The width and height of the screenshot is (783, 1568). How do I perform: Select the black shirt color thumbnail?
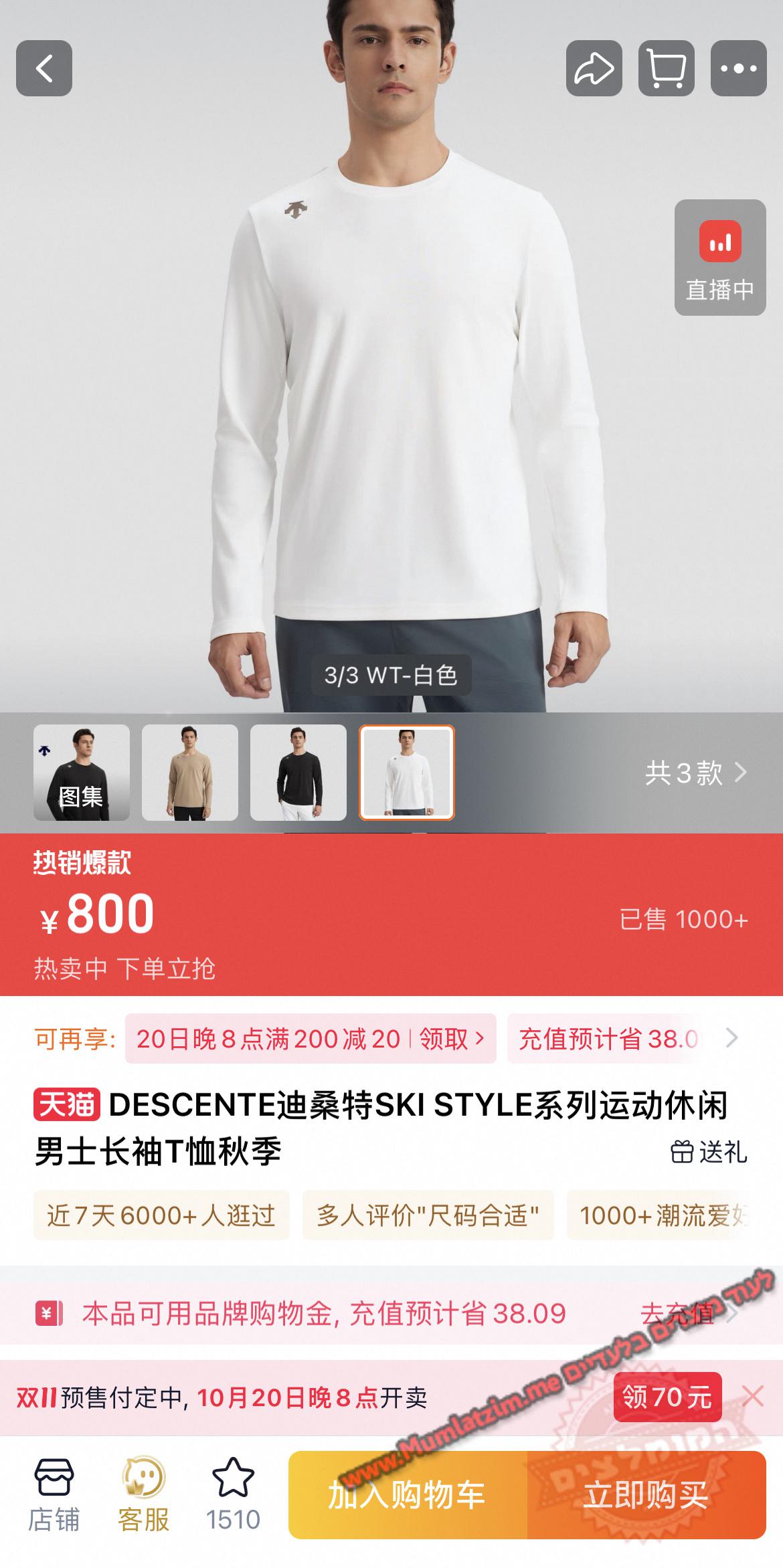298,773
